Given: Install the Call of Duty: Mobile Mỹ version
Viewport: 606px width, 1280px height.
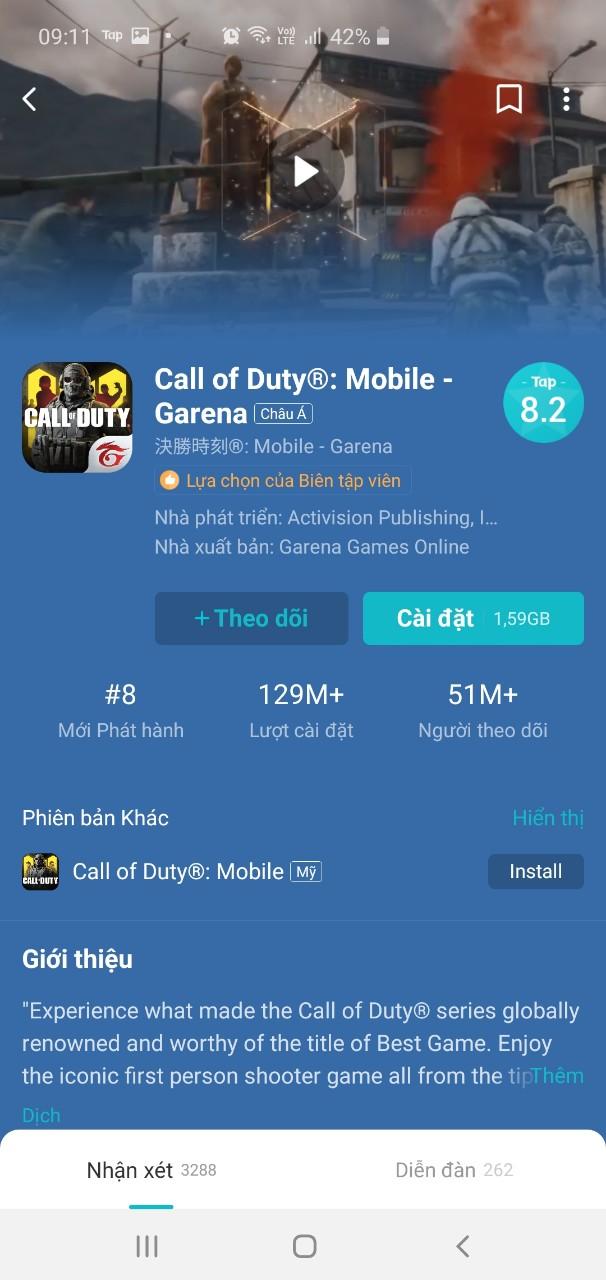Looking at the screenshot, I should coord(535,871).
